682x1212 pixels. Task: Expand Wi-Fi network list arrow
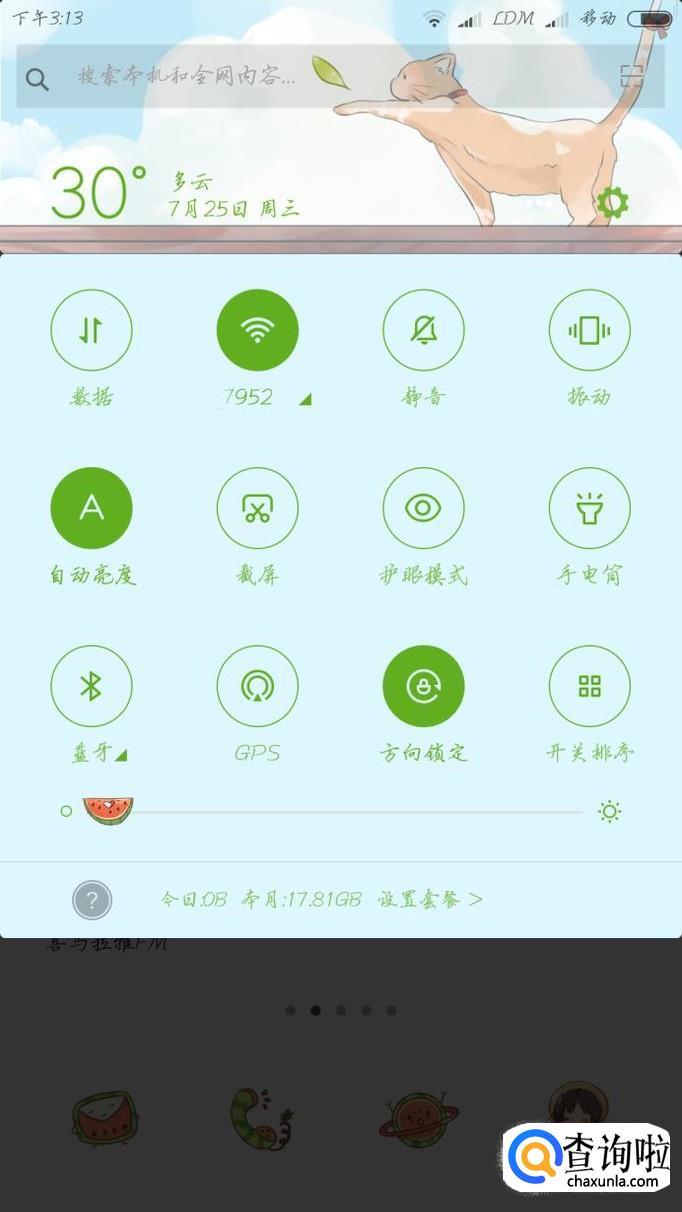(x=305, y=399)
